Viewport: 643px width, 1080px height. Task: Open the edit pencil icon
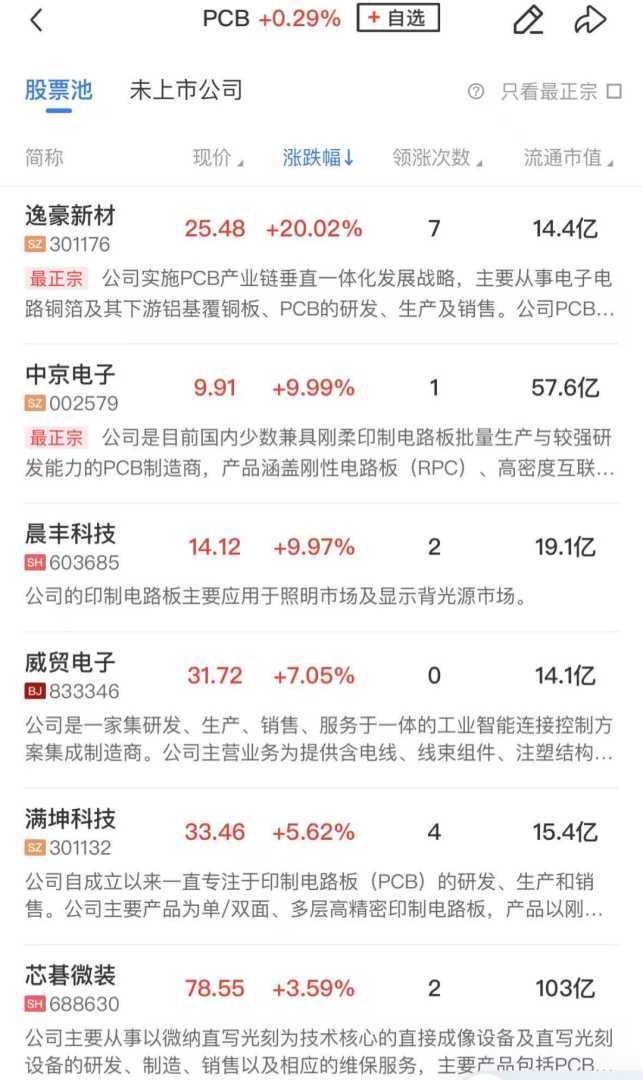tap(527, 19)
